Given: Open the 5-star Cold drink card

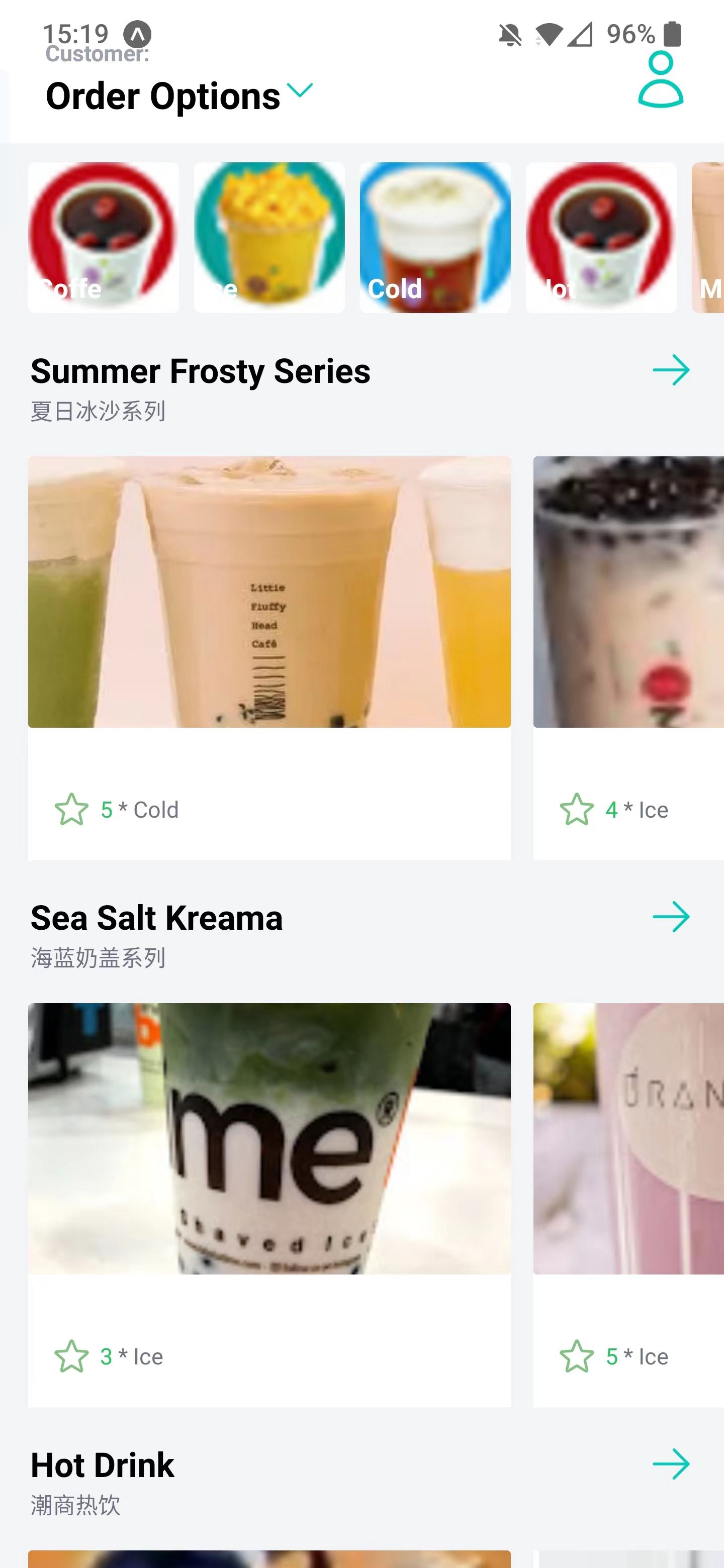Looking at the screenshot, I should point(269,657).
